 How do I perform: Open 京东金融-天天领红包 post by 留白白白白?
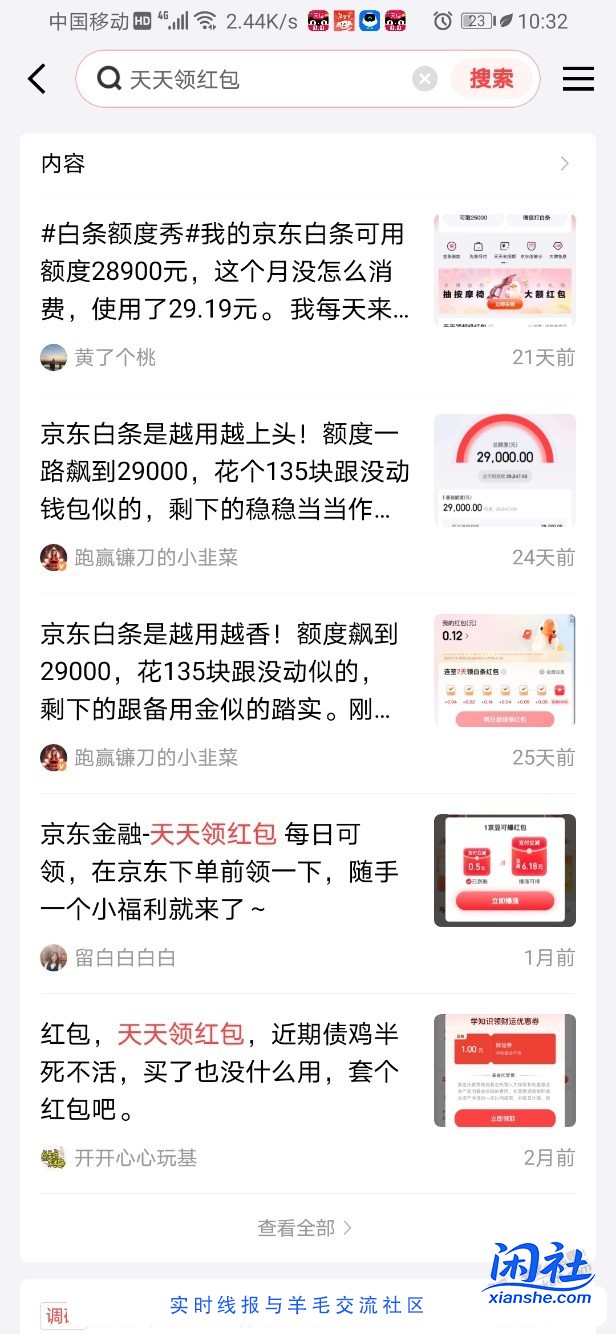pyautogui.click(x=225, y=872)
